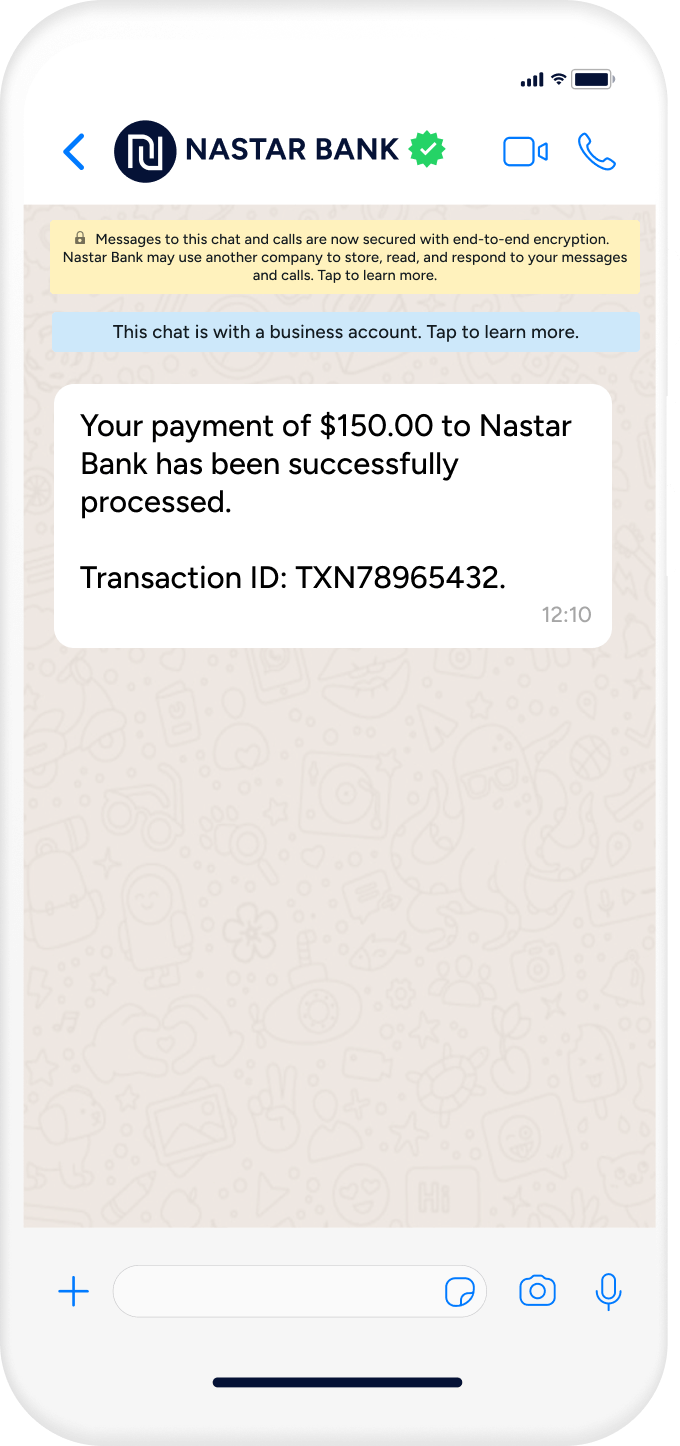Tap the business account info banner
The width and height of the screenshot is (680, 1446).
click(345, 332)
